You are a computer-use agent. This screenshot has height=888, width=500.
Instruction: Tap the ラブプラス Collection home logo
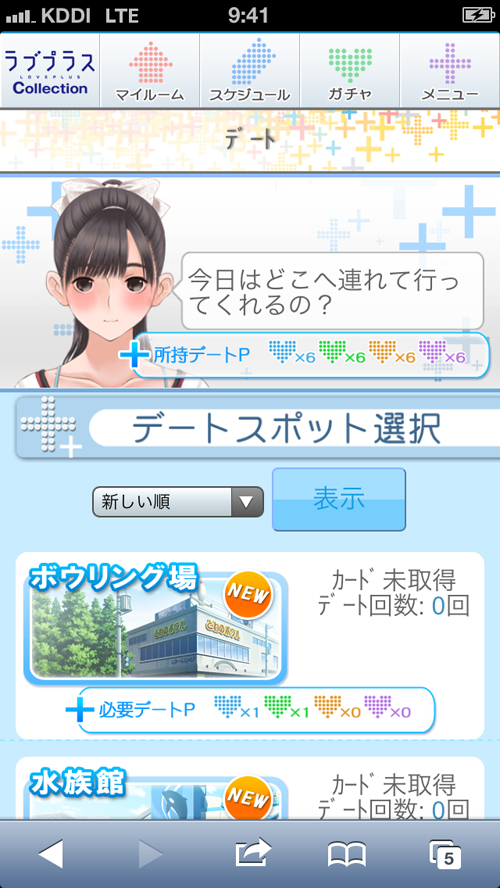[50, 70]
